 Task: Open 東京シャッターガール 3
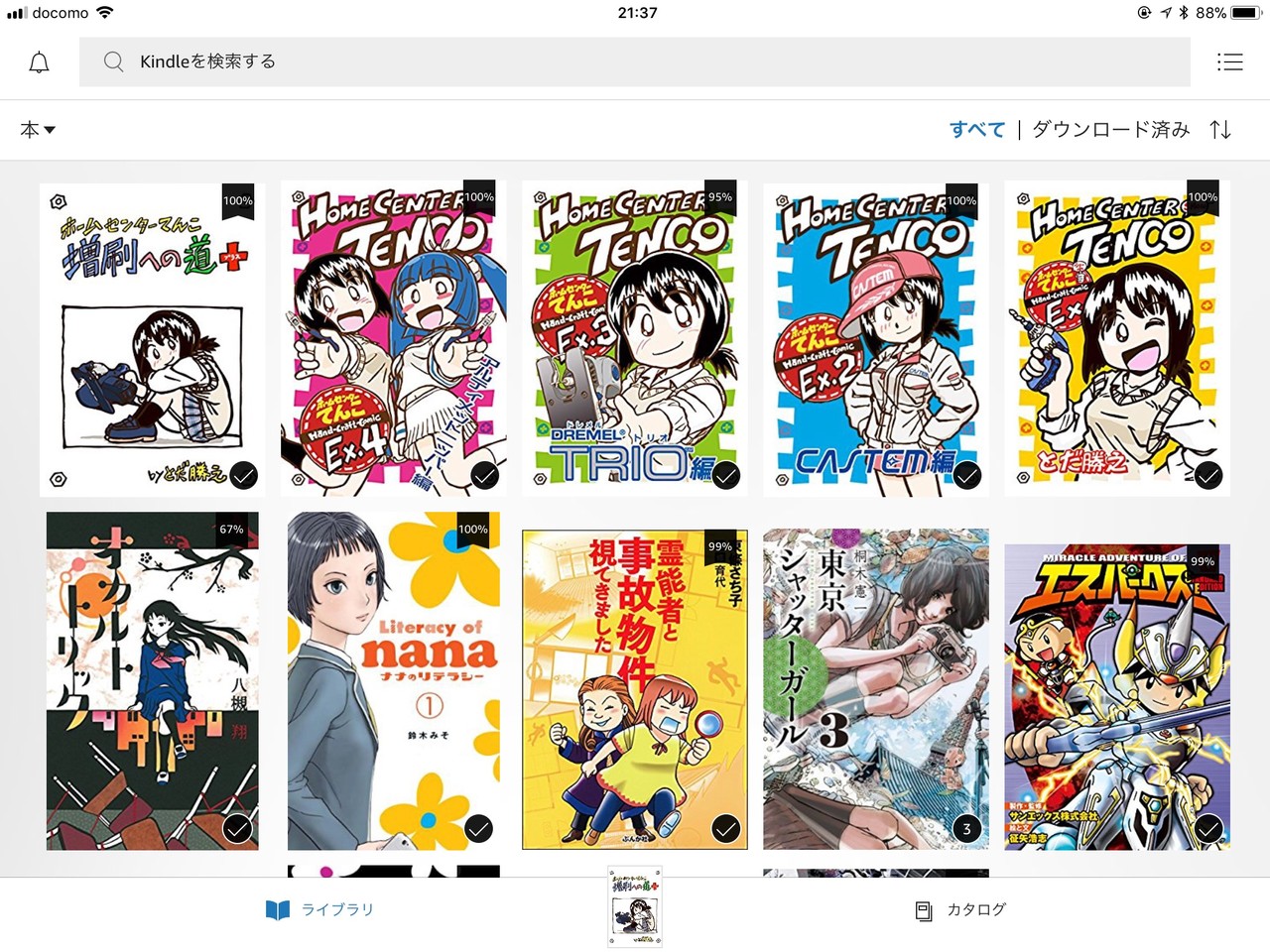875,689
